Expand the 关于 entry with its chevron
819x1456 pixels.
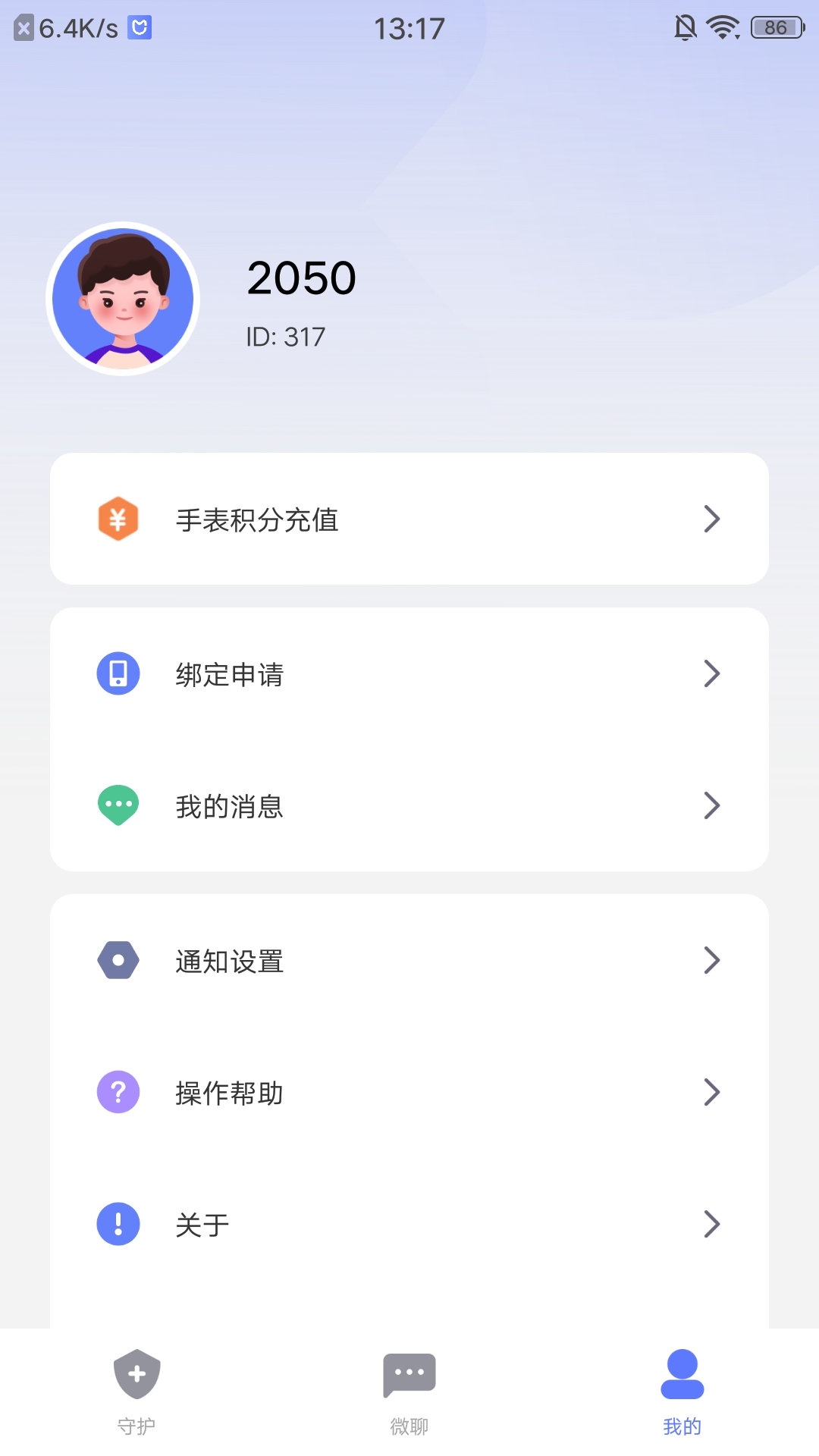711,1224
